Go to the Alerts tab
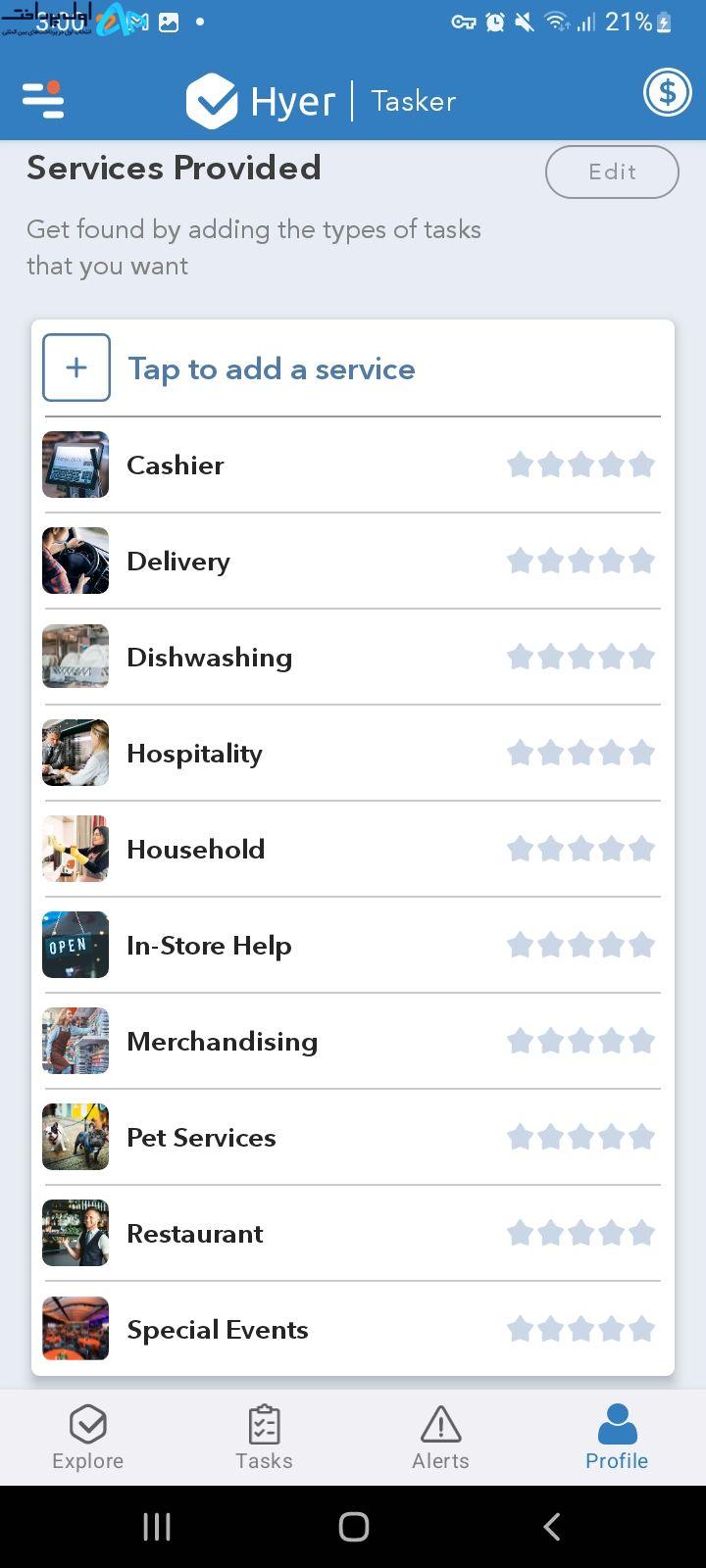 [x=440, y=1437]
